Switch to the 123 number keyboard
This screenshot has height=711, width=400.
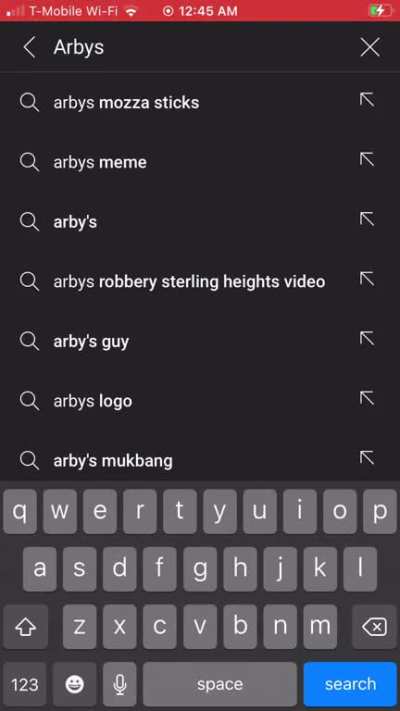(x=24, y=684)
